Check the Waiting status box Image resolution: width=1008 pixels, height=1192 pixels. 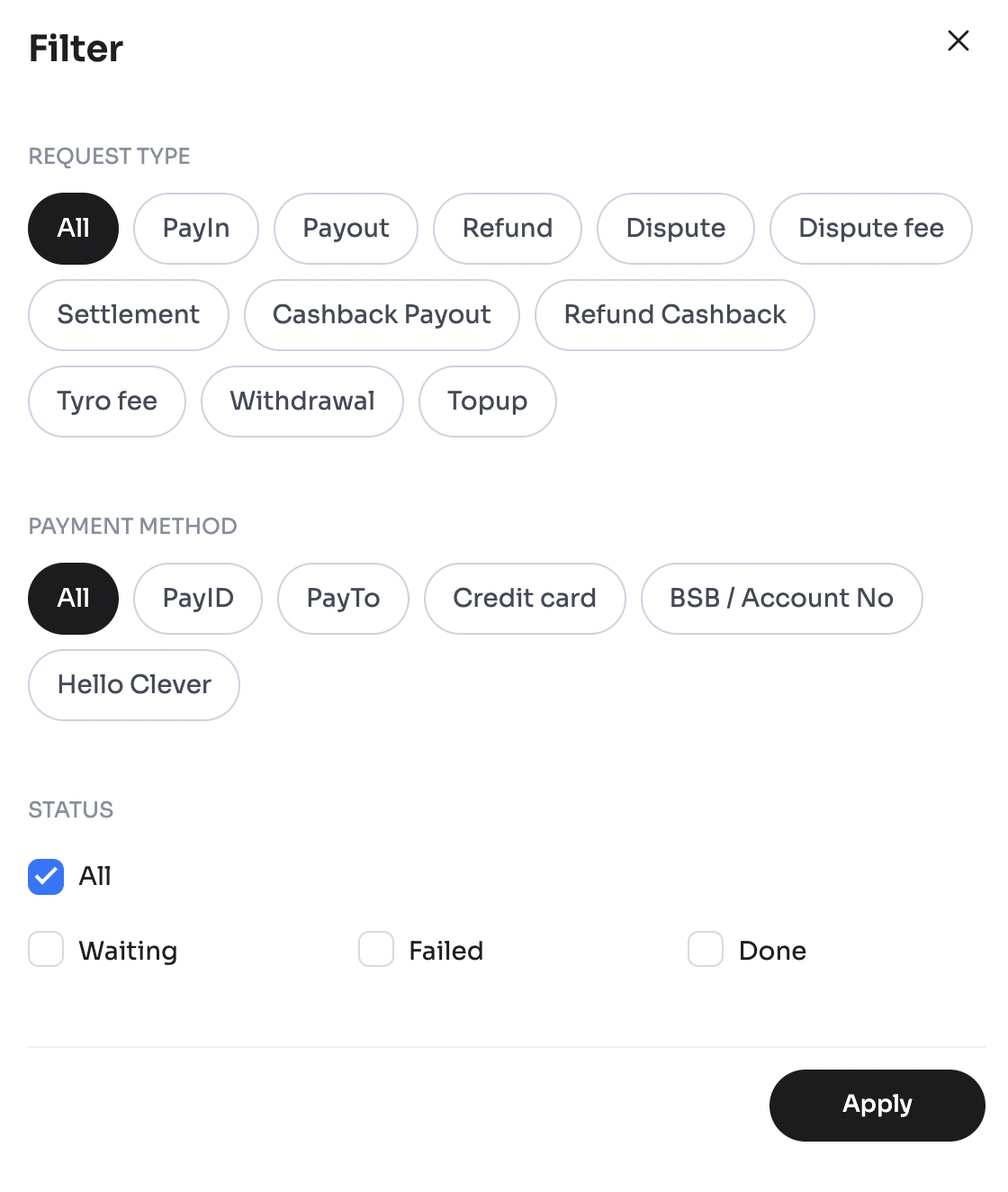click(x=46, y=949)
